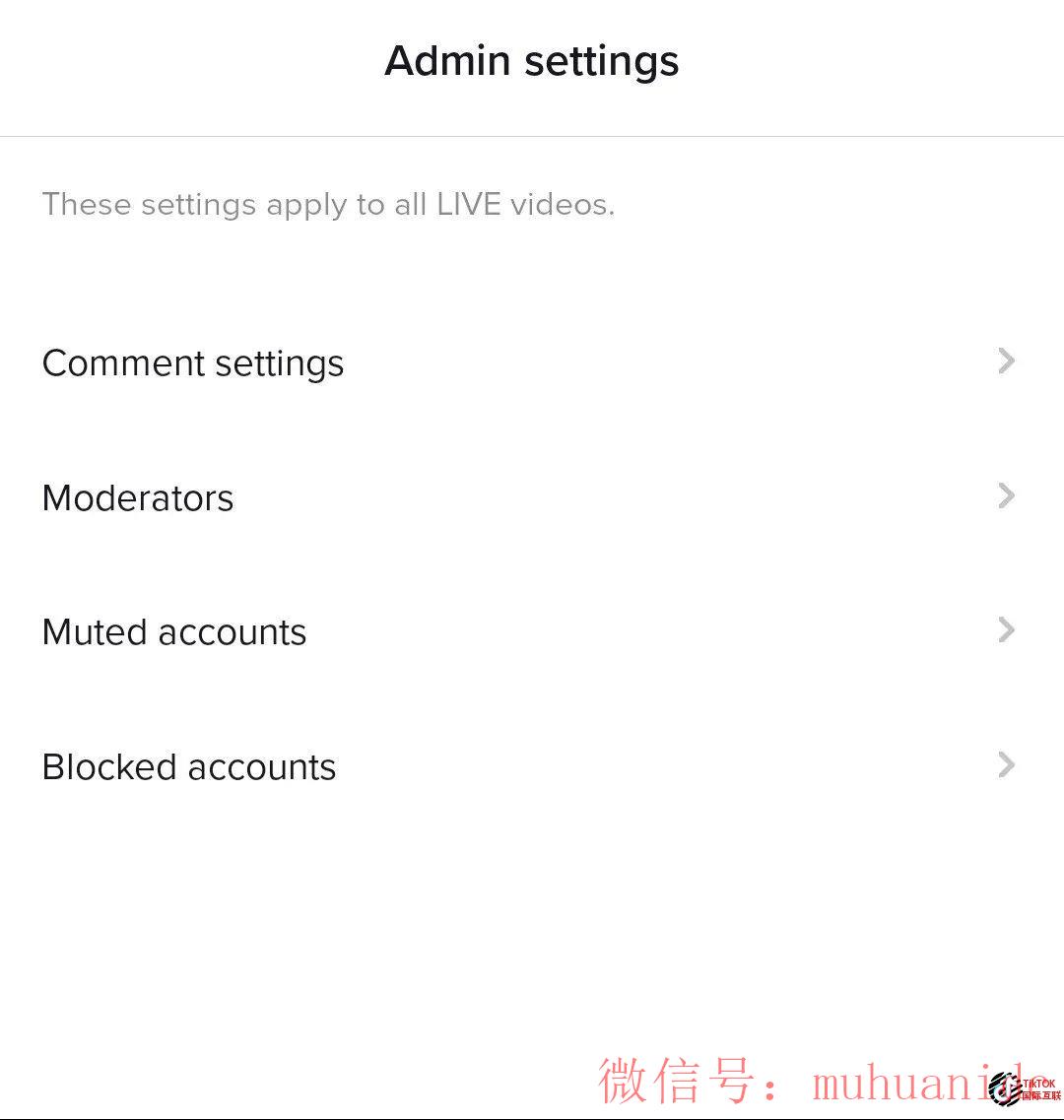1064x1120 pixels.
Task: View Muted accounts
Action: click(x=174, y=632)
